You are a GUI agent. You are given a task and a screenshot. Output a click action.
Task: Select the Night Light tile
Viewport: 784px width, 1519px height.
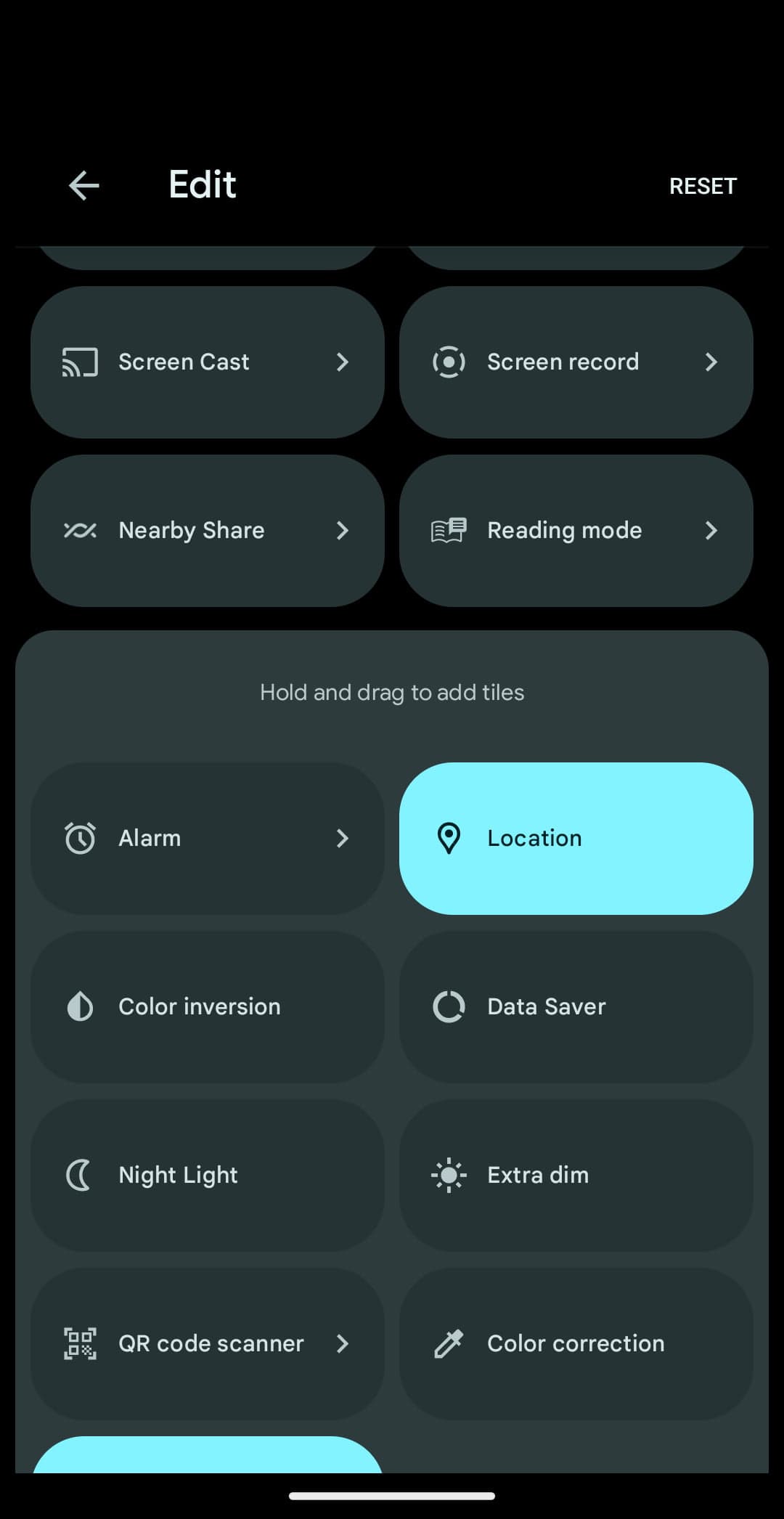(x=207, y=1175)
